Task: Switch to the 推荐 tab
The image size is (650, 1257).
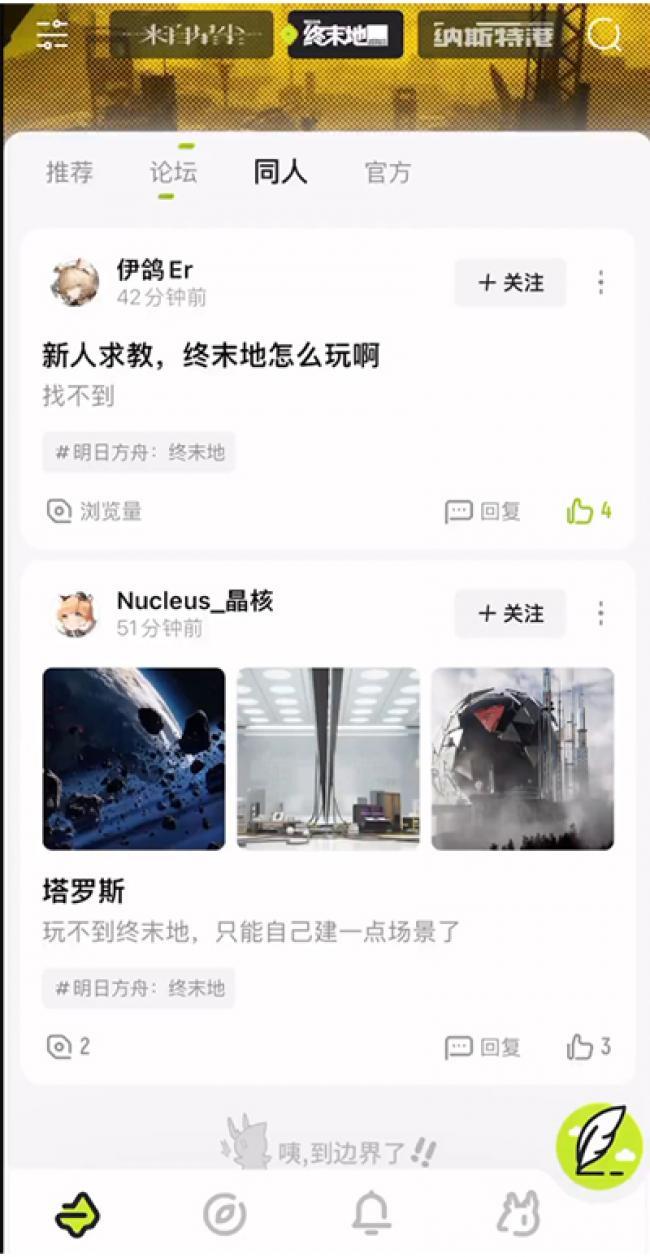Action: [69, 172]
